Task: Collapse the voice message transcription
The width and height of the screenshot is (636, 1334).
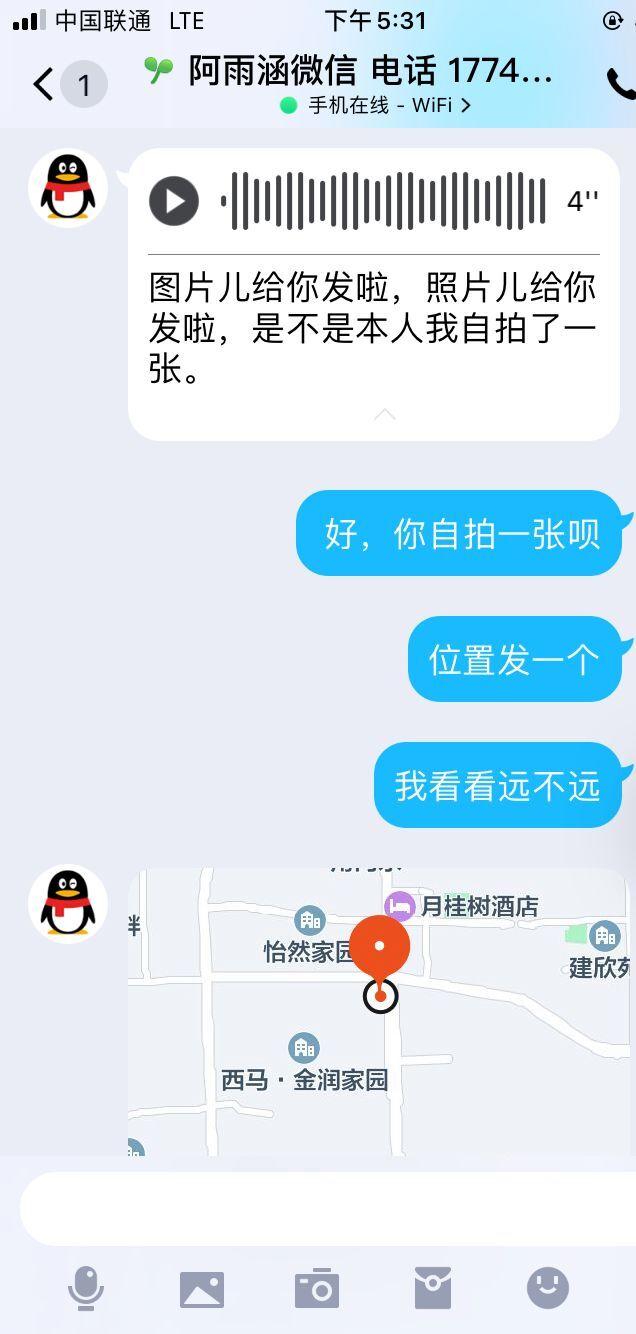Action: pos(384,415)
